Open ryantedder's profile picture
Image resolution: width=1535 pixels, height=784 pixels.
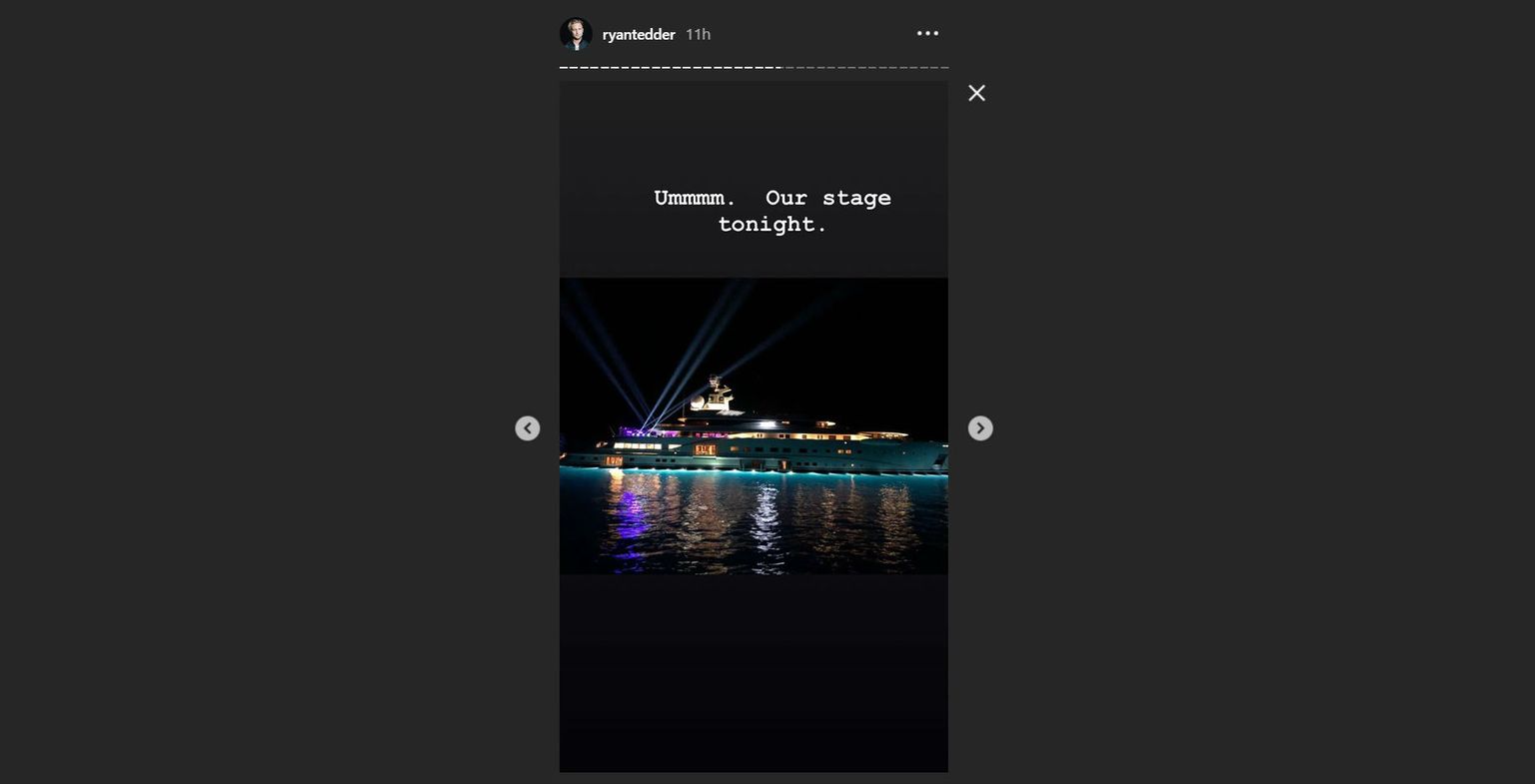click(x=576, y=34)
